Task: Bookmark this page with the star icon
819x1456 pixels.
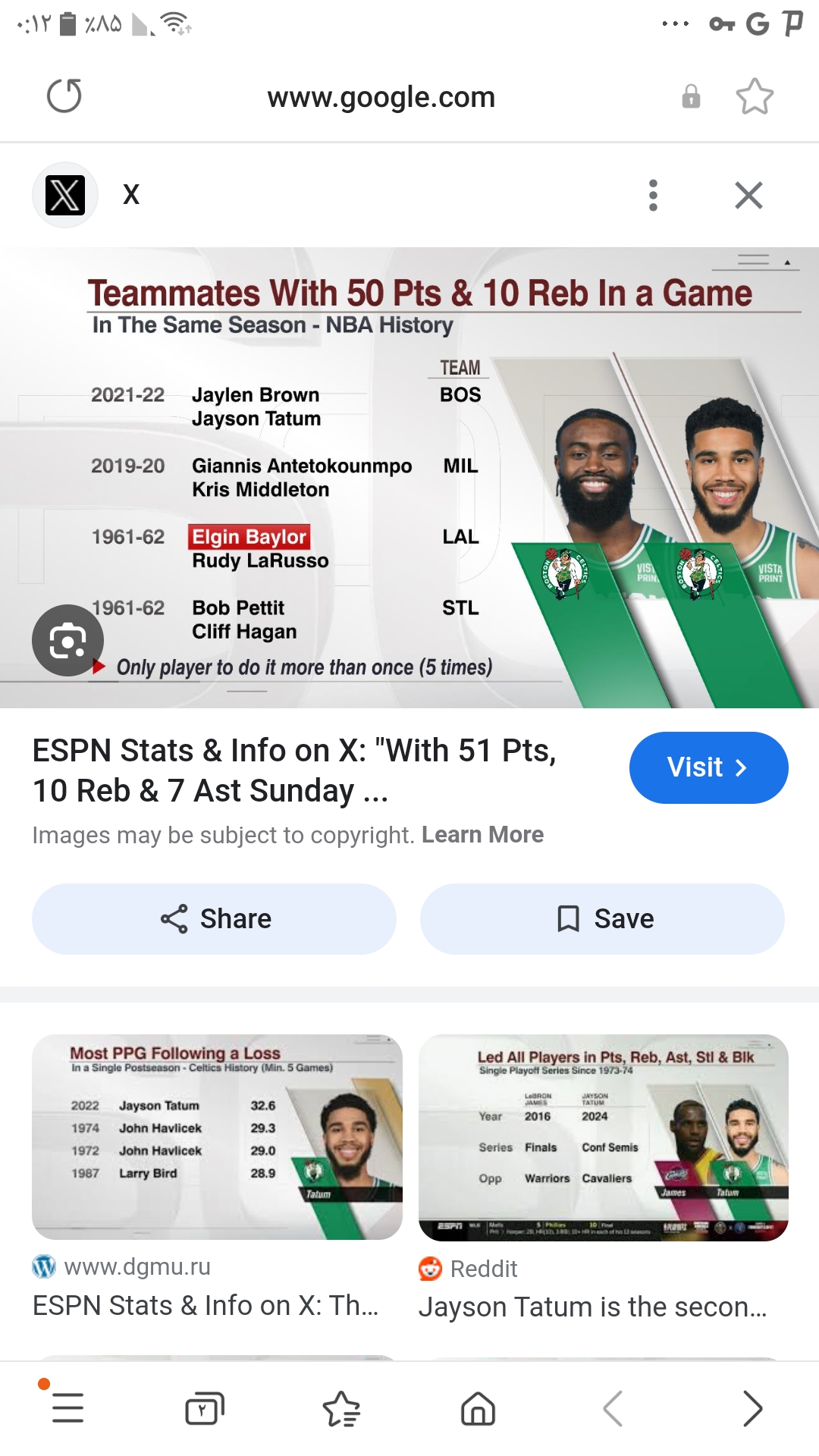Action: (755, 97)
